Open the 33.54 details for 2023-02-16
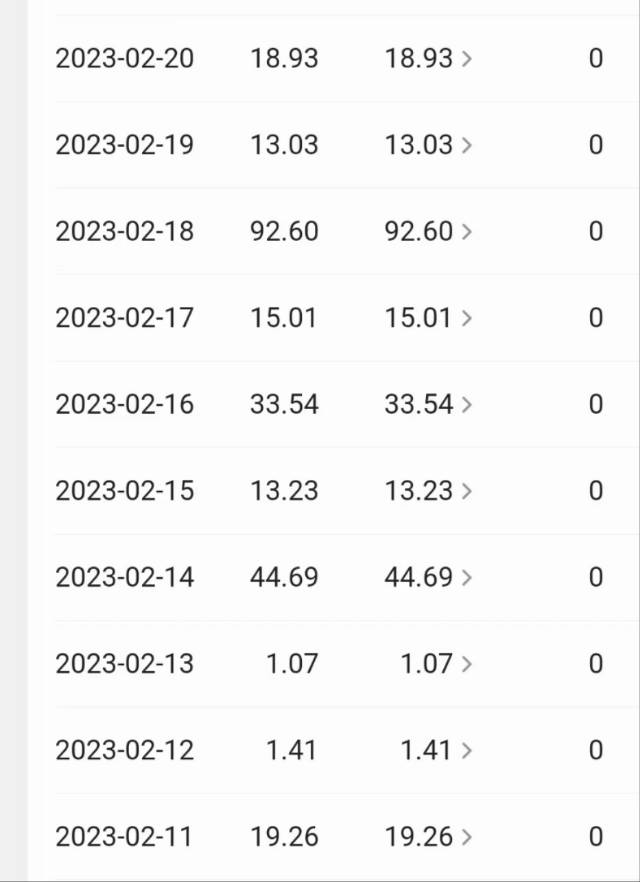Screen dimensions: 640x882 click(x=429, y=405)
